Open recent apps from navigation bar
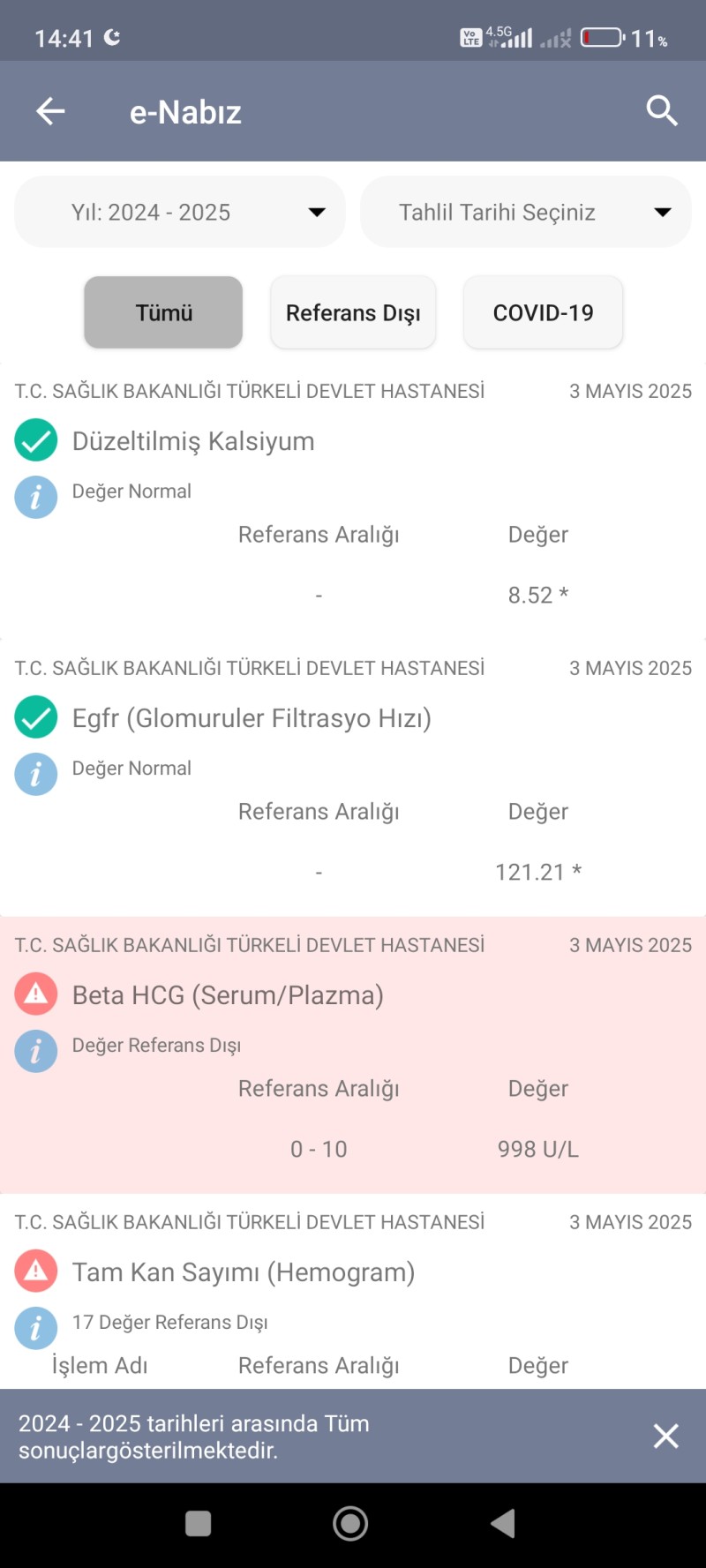Viewport: 706px width, 1568px height. point(199,1523)
